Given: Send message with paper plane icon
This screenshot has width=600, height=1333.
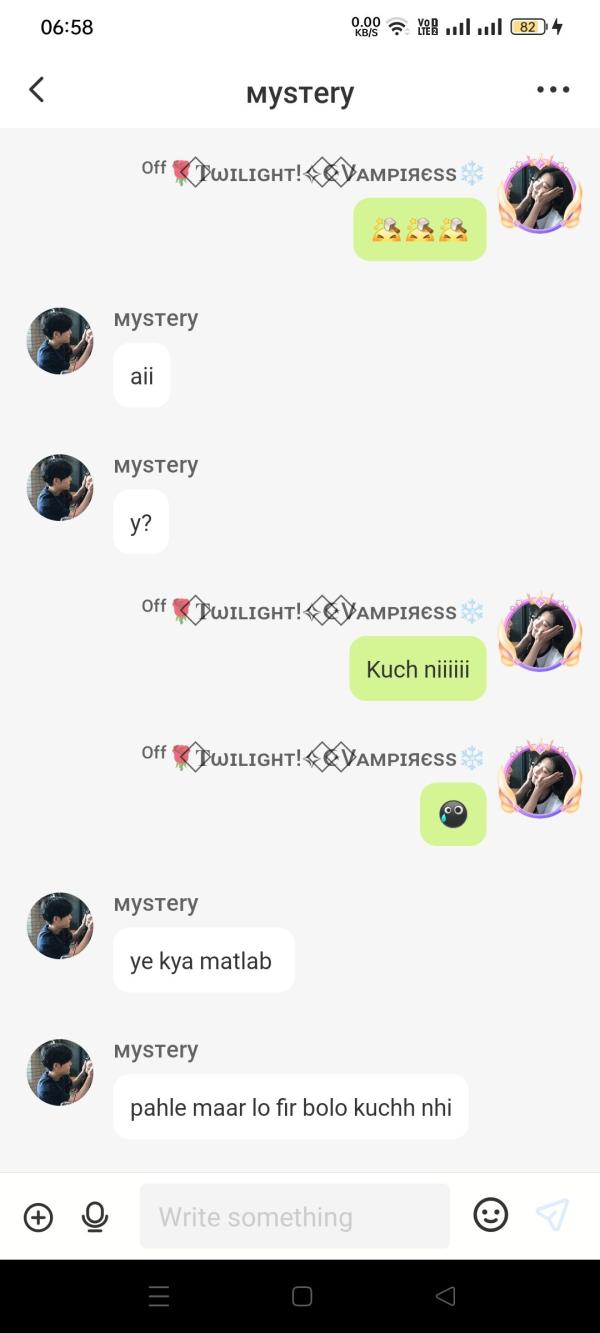Looking at the screenshot, I should (552, 1215).
